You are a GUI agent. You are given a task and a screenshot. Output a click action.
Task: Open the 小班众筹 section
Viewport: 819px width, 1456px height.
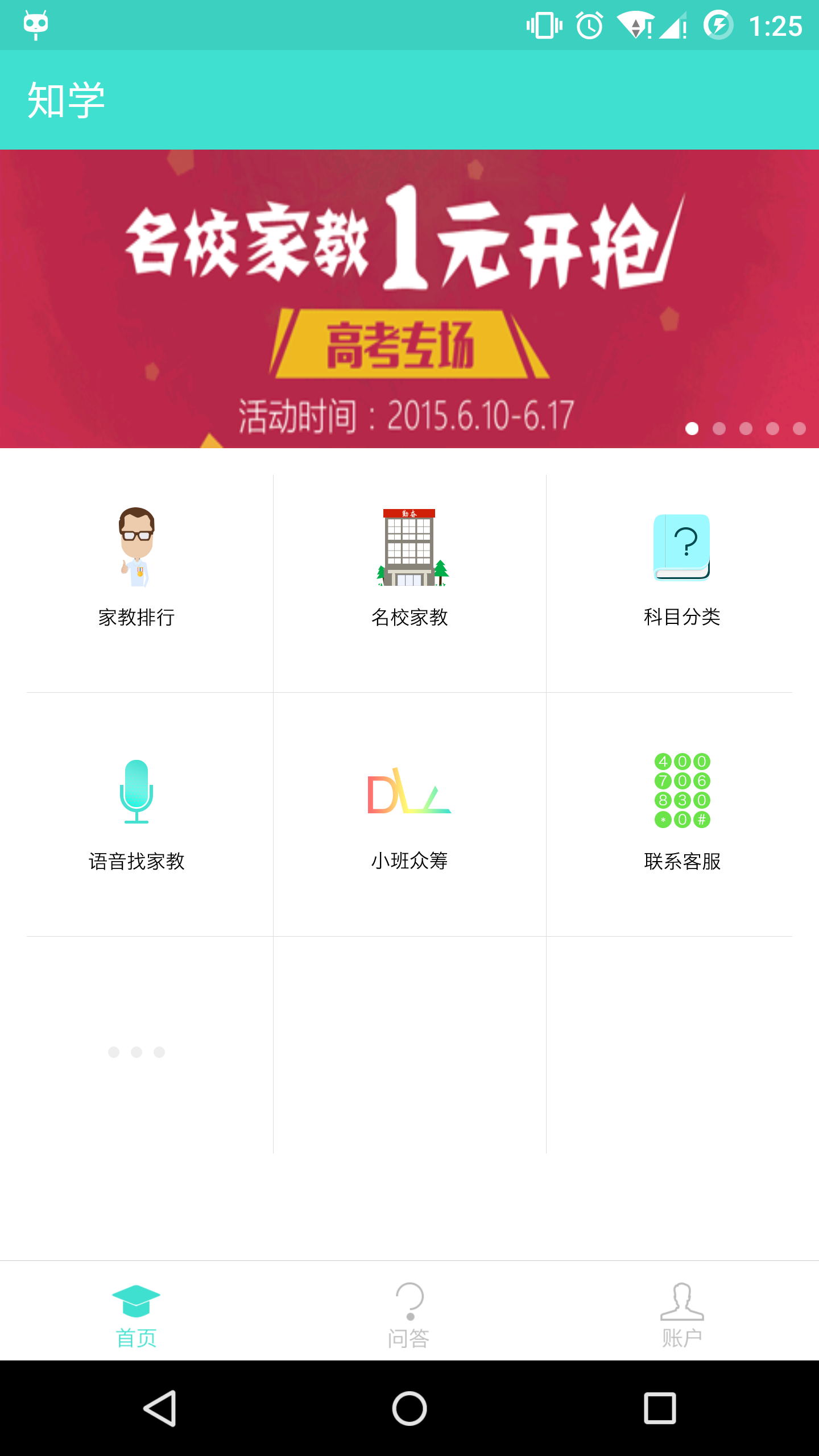(x=409, y=813)
